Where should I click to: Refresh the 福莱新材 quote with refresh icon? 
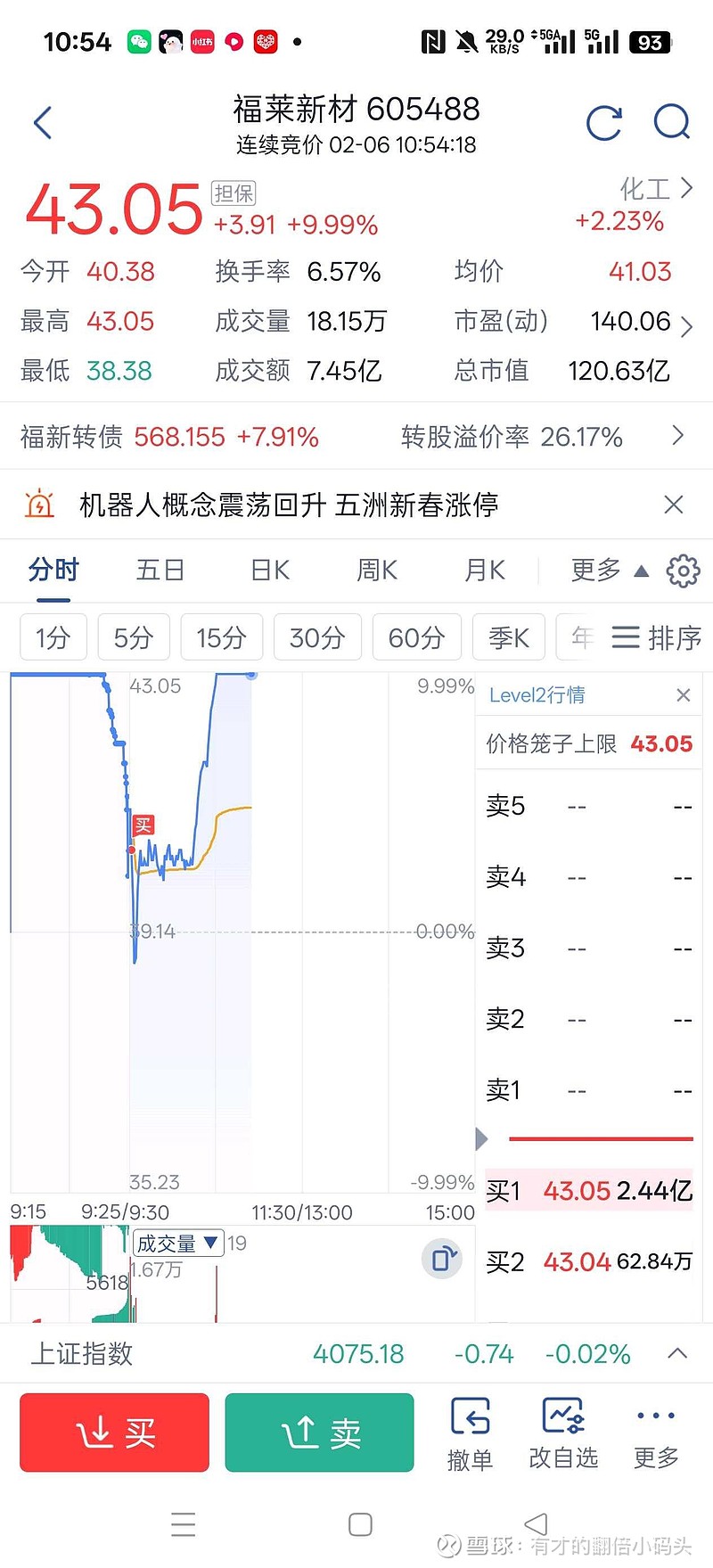coord(604,123)
